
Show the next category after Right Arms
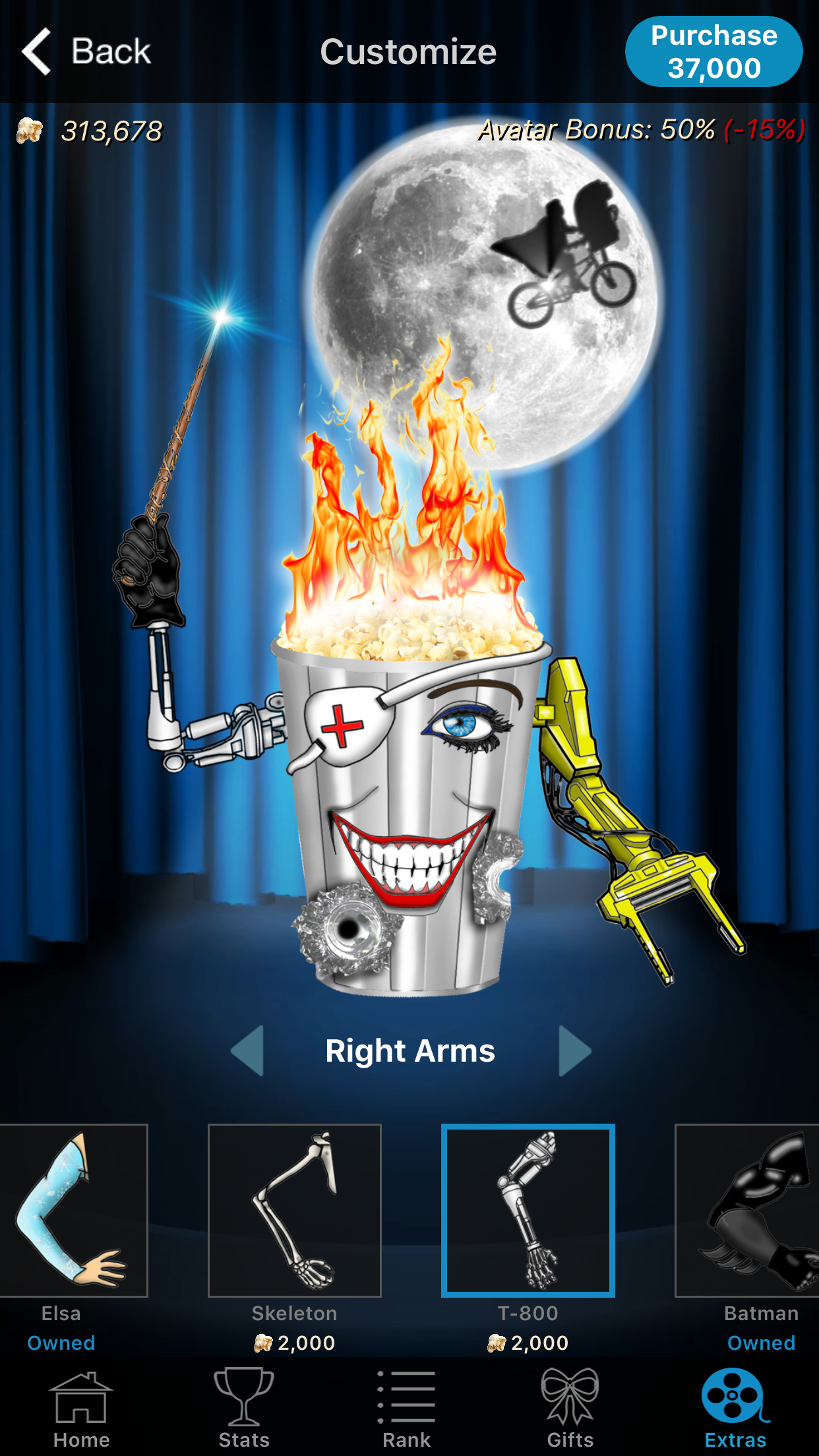tap(574, 1050)
